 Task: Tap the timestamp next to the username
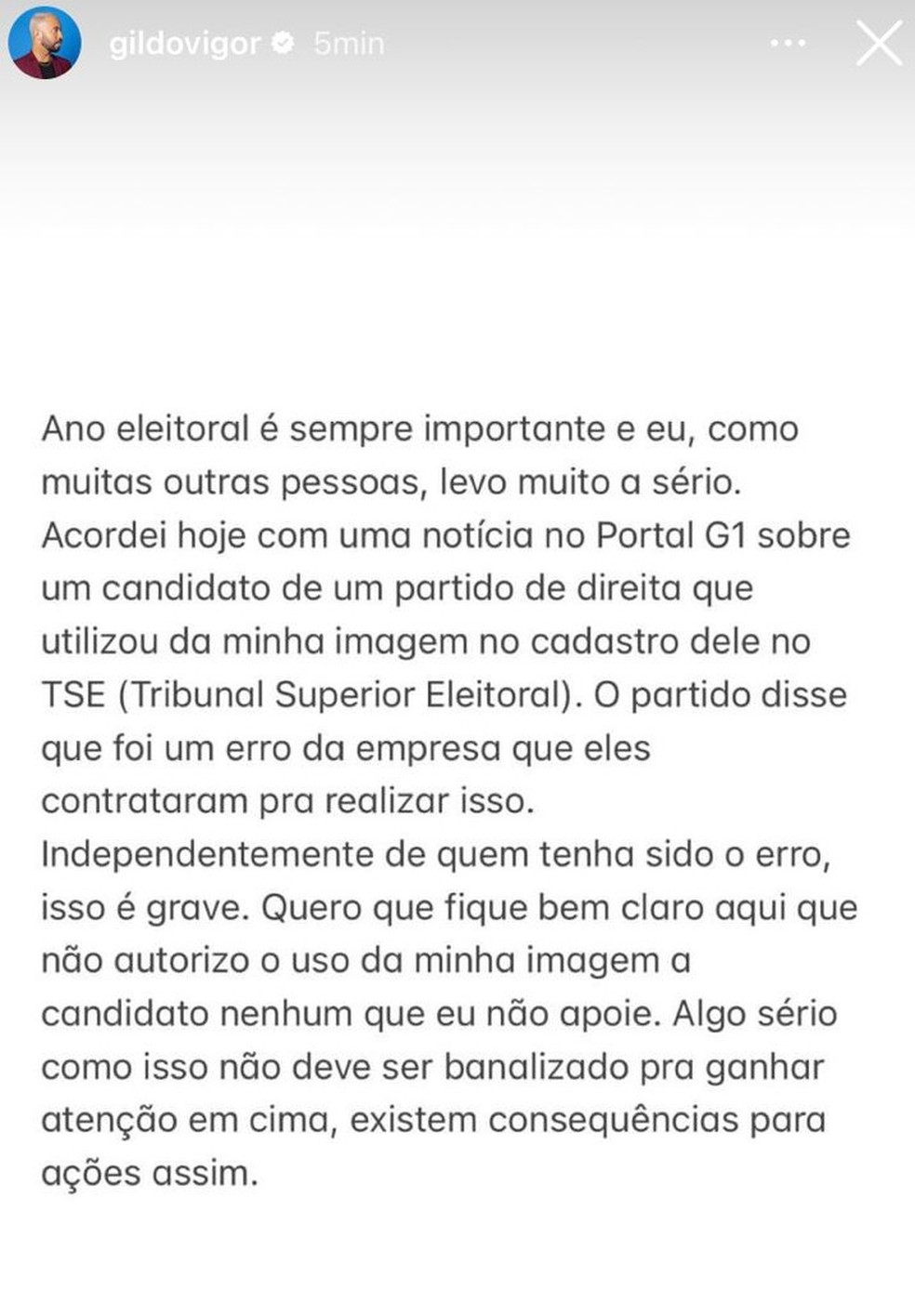(348, 43)
